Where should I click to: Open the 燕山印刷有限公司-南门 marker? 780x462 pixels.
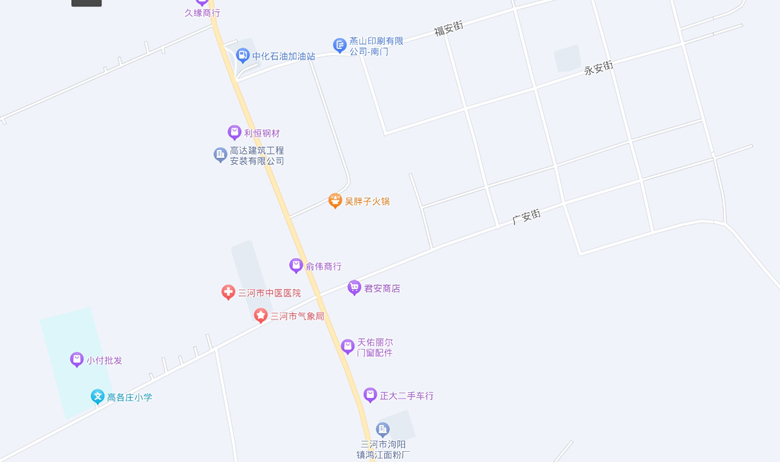click(340, 46)
